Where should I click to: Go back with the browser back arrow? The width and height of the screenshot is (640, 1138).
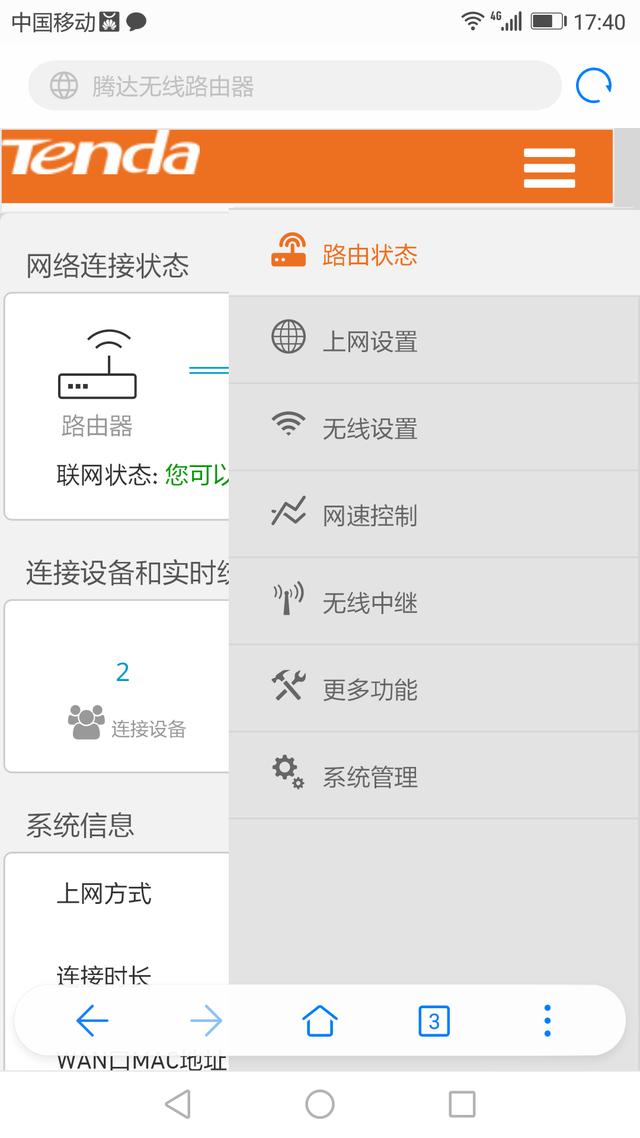[x=92, y=1021]
